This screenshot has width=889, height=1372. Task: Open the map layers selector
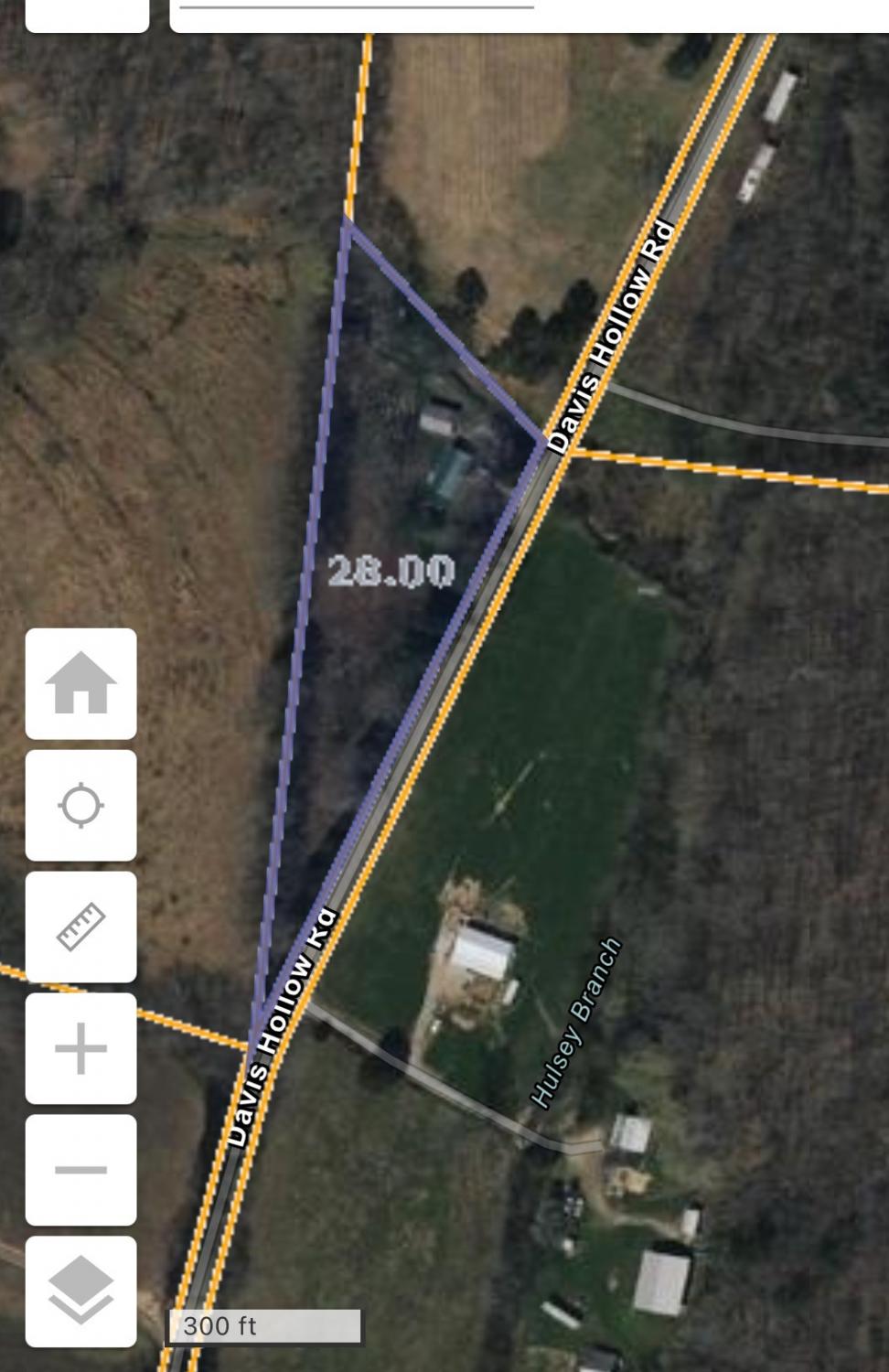(80, 1291)
